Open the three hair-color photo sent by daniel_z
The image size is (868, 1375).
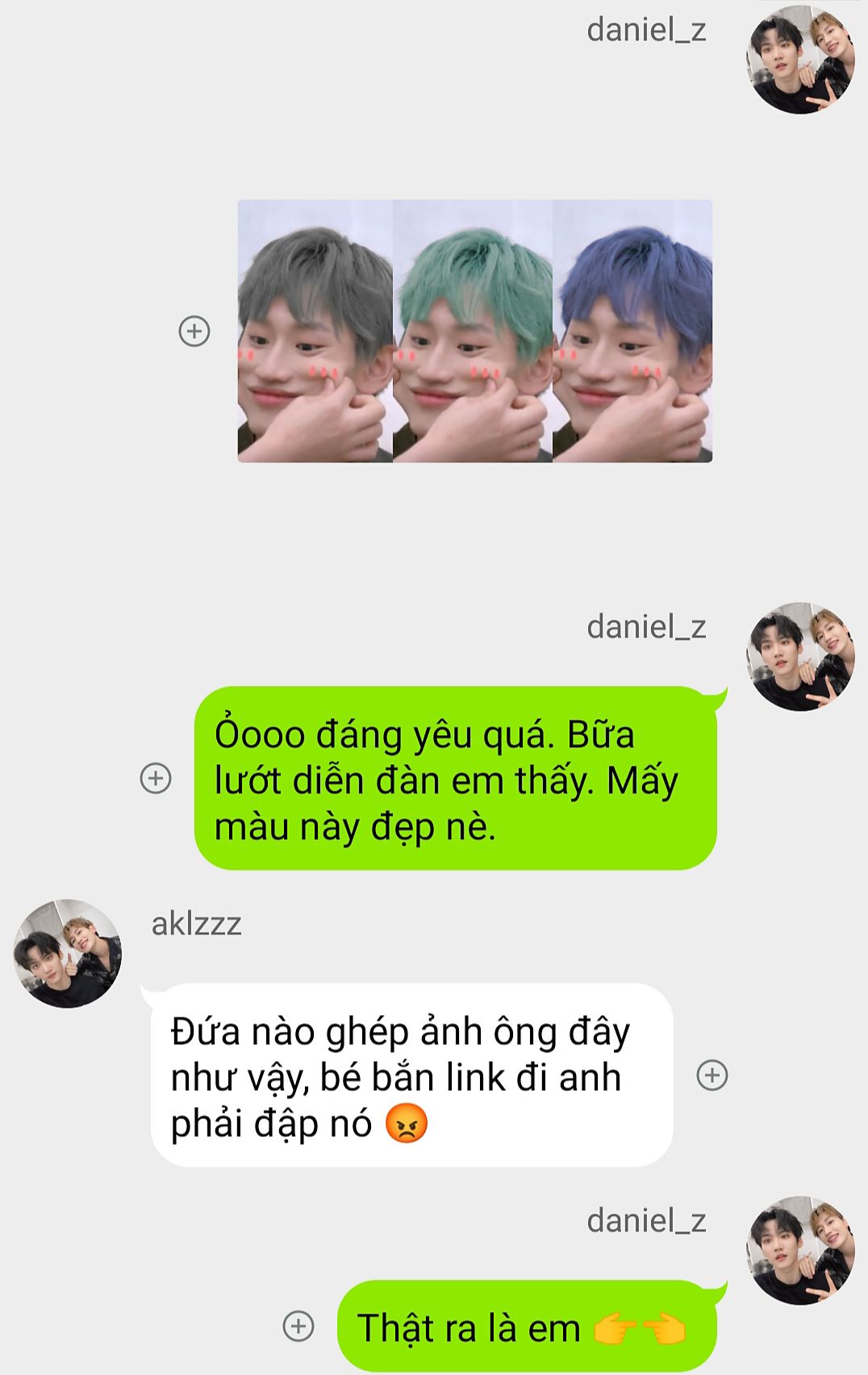(474, 331)
